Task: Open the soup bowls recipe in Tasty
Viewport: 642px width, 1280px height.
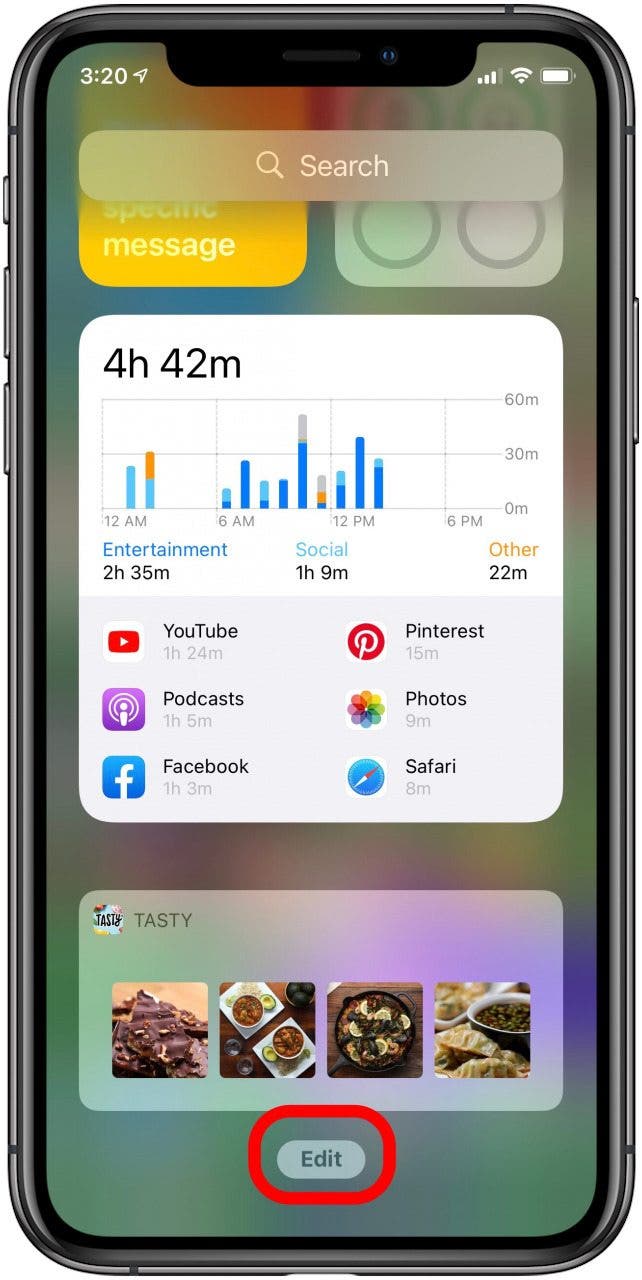Action: tap(267, 1029)
